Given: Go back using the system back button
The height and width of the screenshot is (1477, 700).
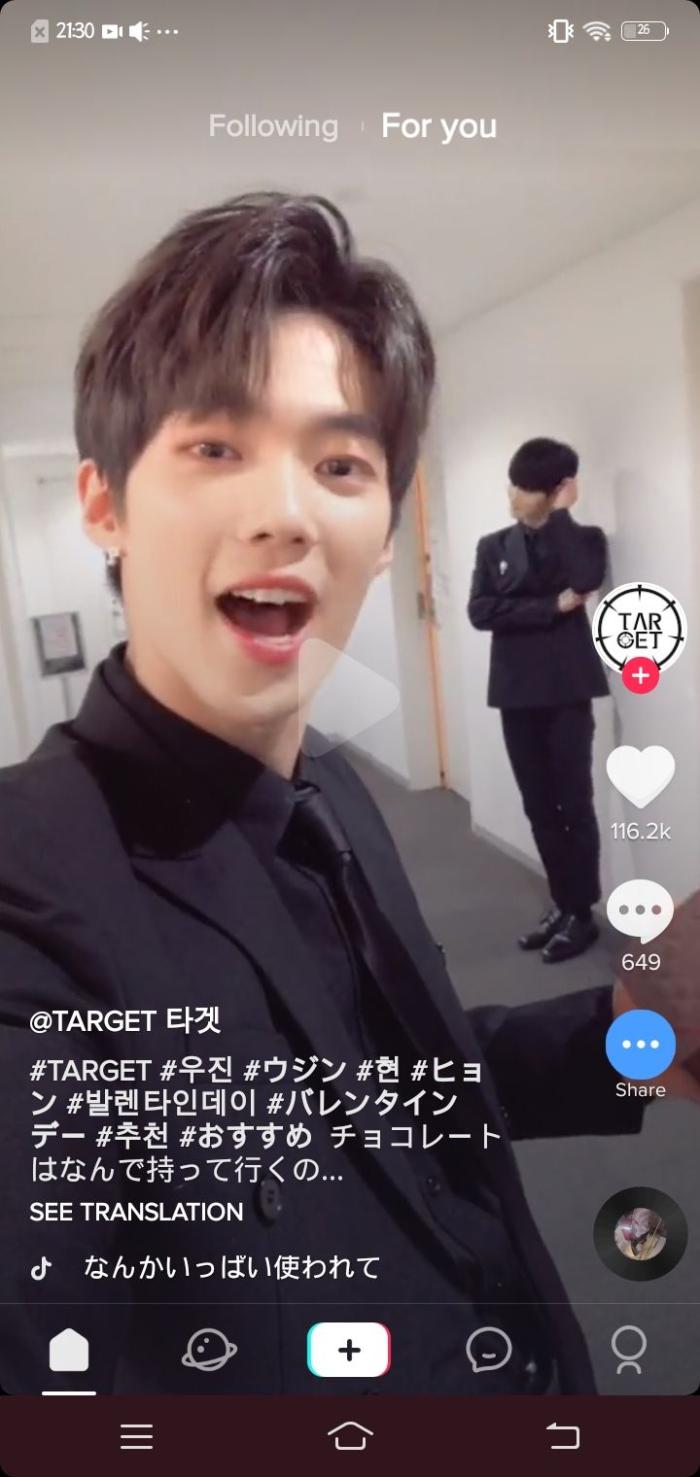Looking at the screenshot, I should point(562,1437).
